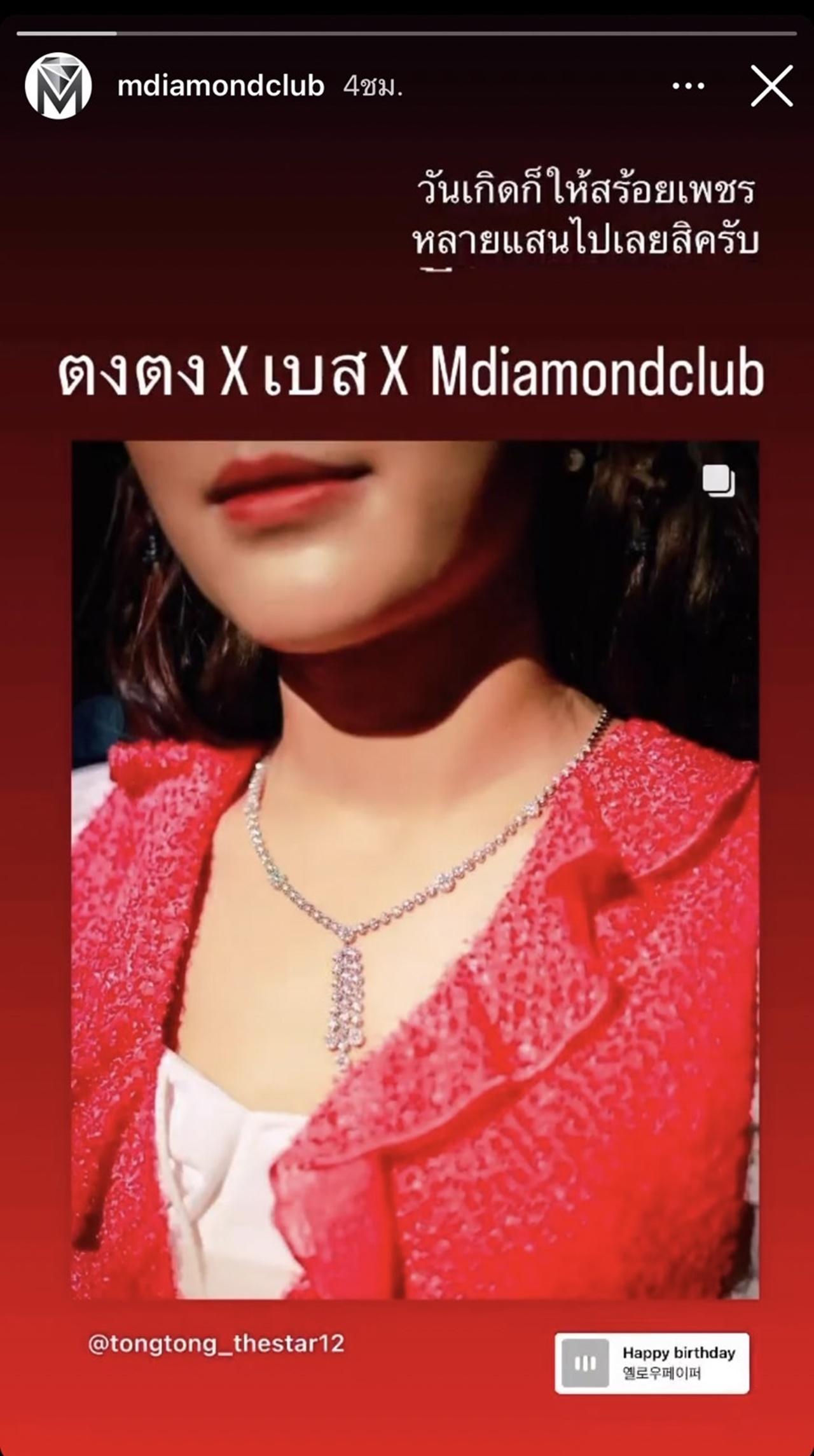Open the Happy birthday music sticker

click(x=652, y=1363)
